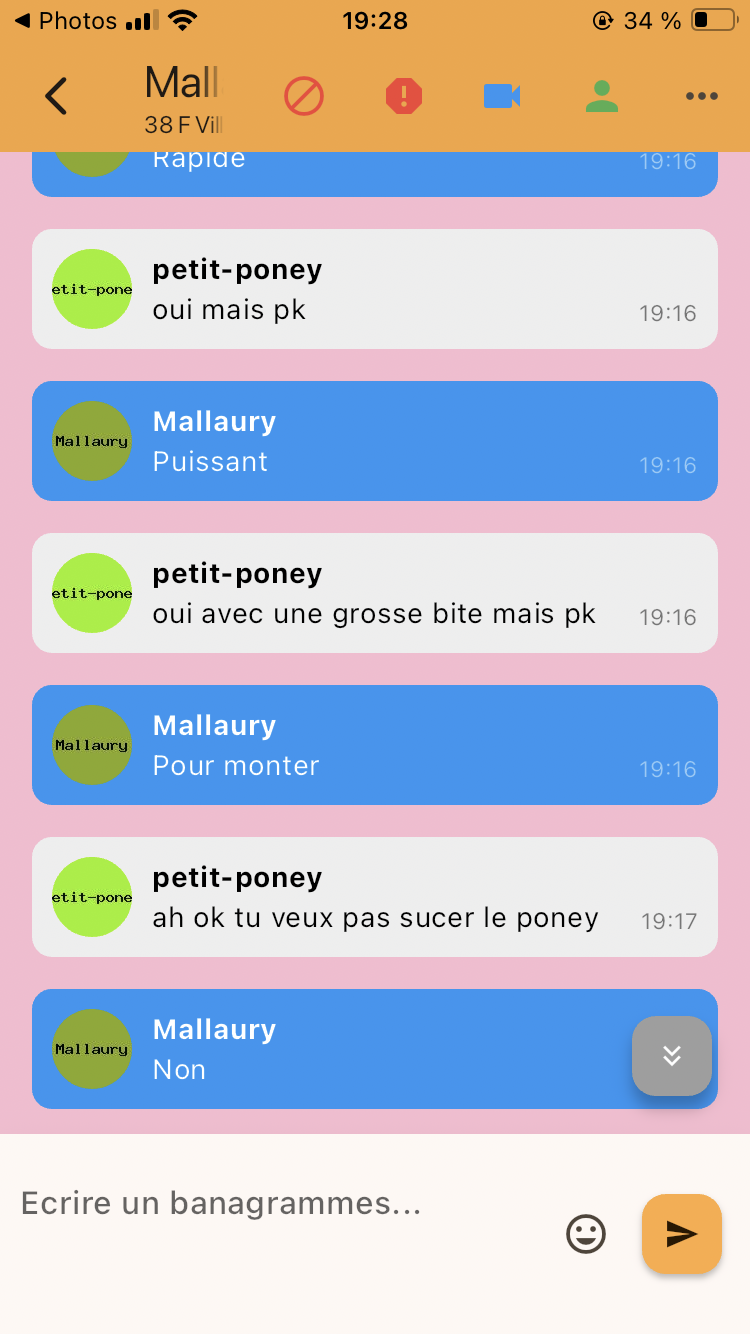Screen dimensions: 750x1334
Task: Block this user via the crossed circle
Action: 304,96
